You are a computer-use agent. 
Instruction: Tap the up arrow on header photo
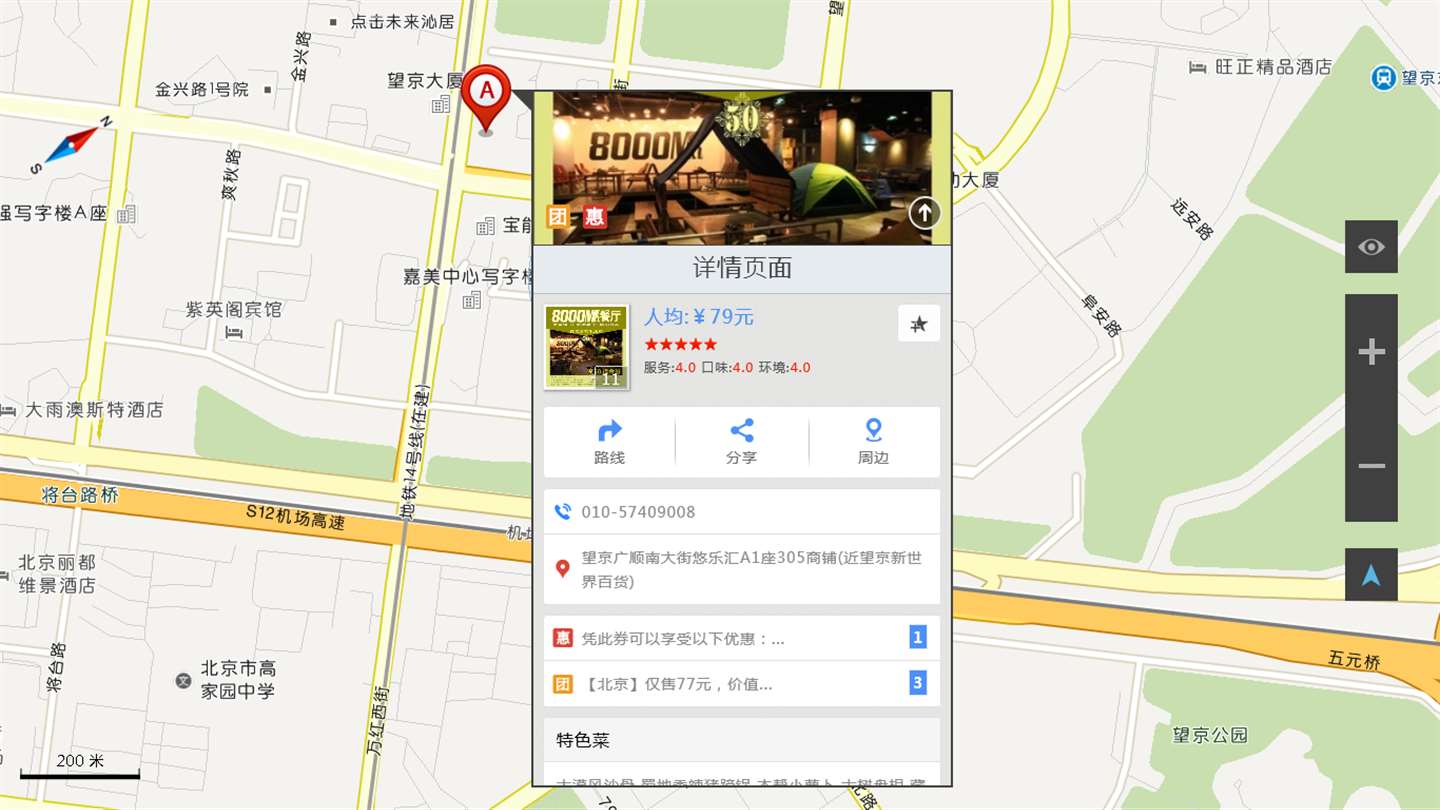(924, 212)
